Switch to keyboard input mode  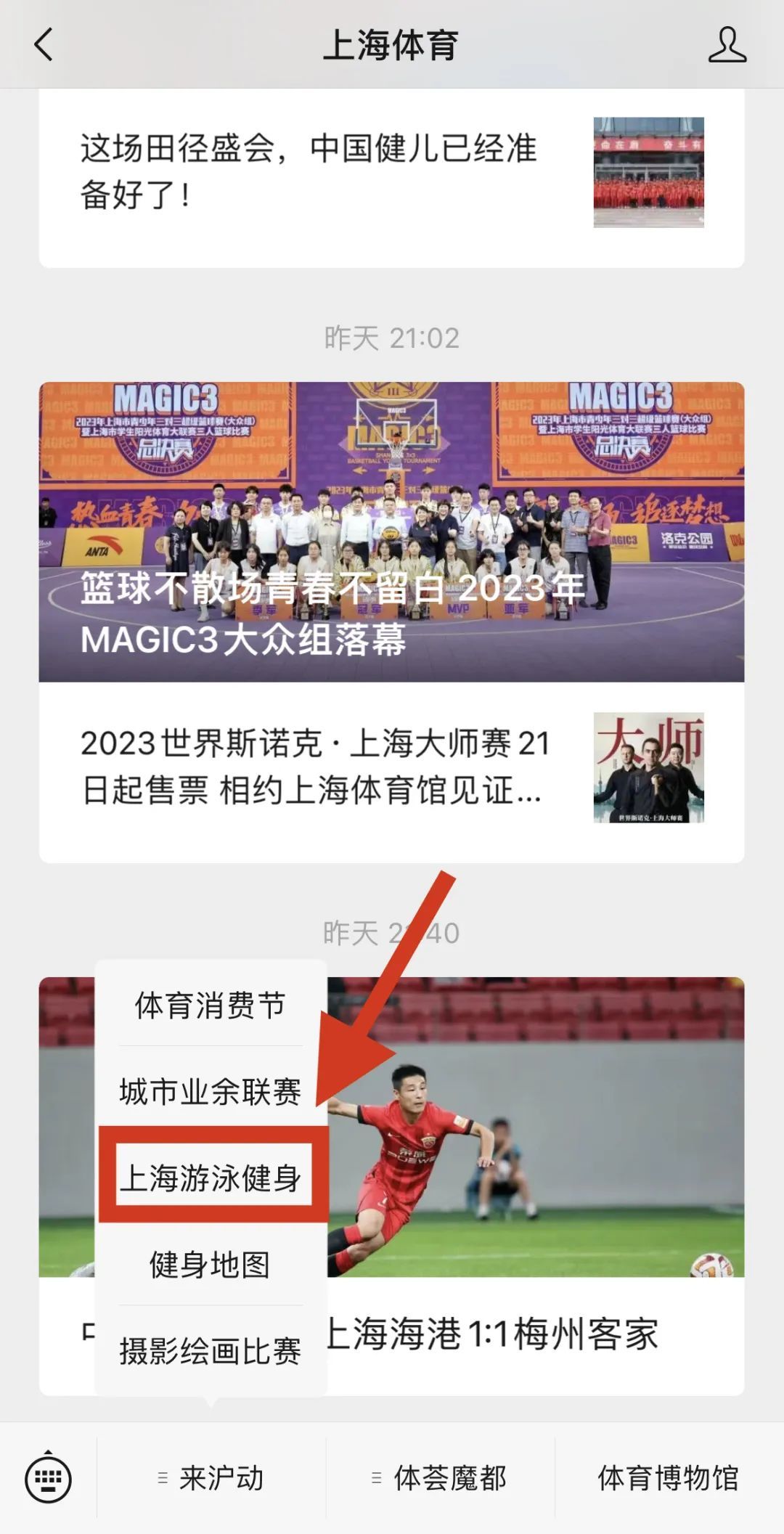(48, 1477)
